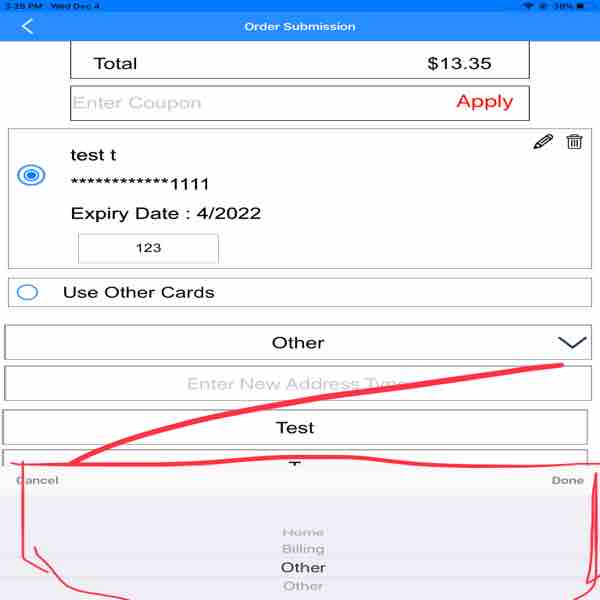This screenshot has height=600, width=600.
Task: Apply the coupon code
Action: (484, 102)
